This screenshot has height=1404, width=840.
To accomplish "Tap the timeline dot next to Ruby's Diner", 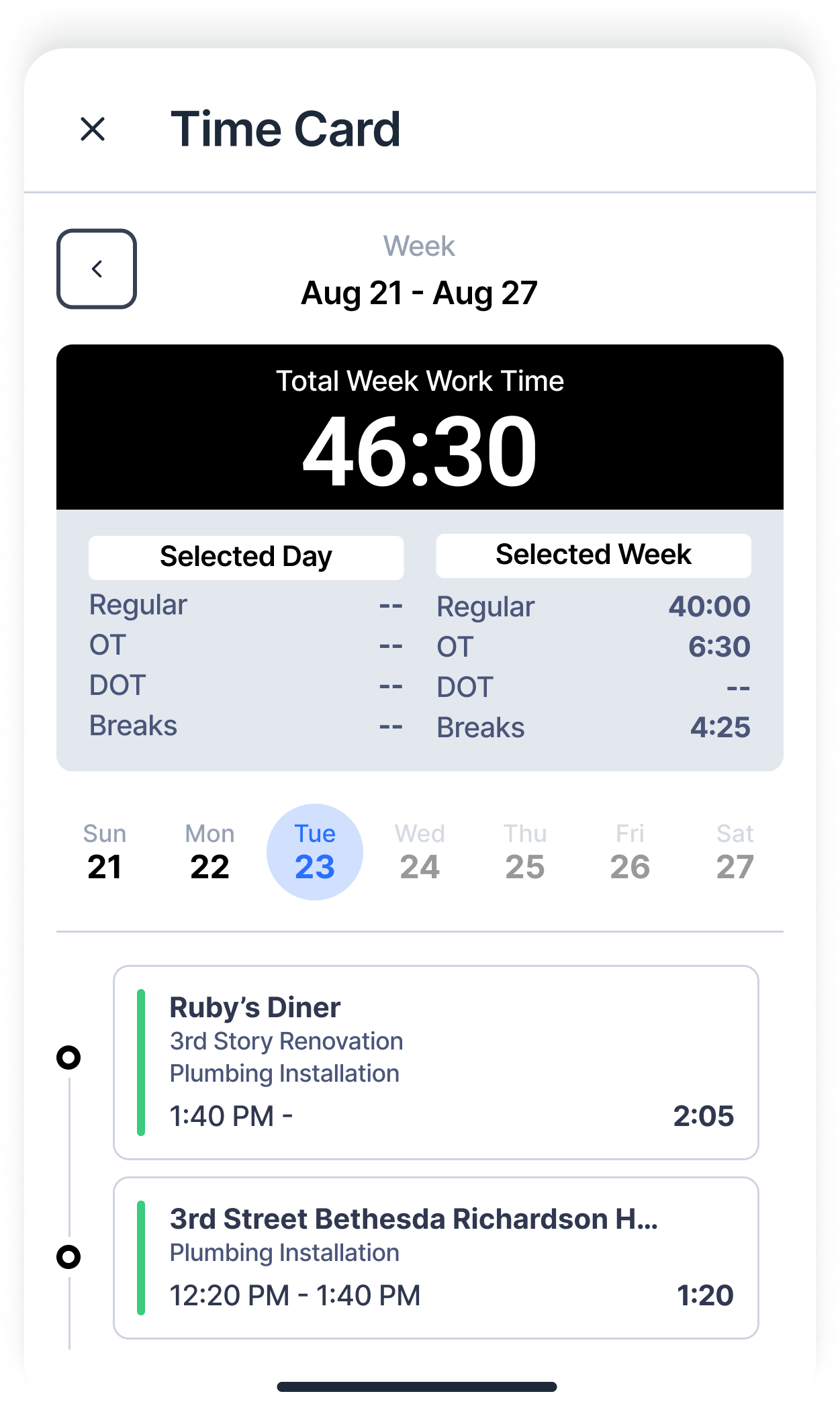I will click(x=69, y=1056).
